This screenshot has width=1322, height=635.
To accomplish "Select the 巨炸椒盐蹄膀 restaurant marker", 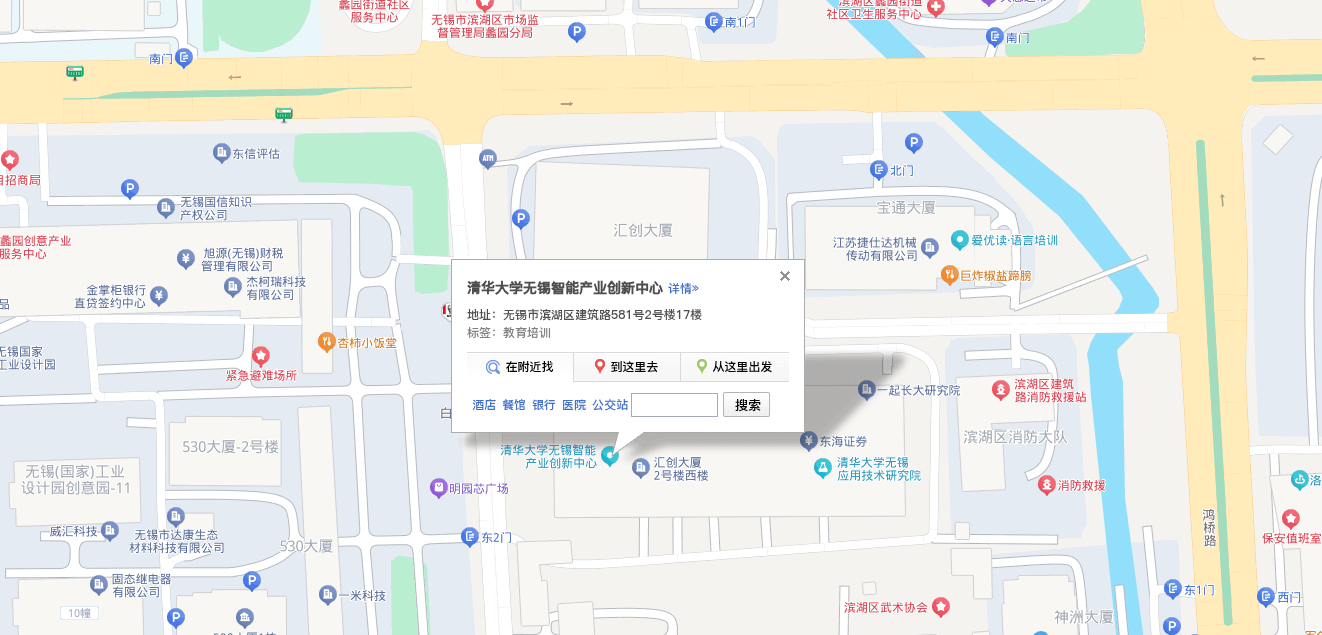I will click(949, 274).
